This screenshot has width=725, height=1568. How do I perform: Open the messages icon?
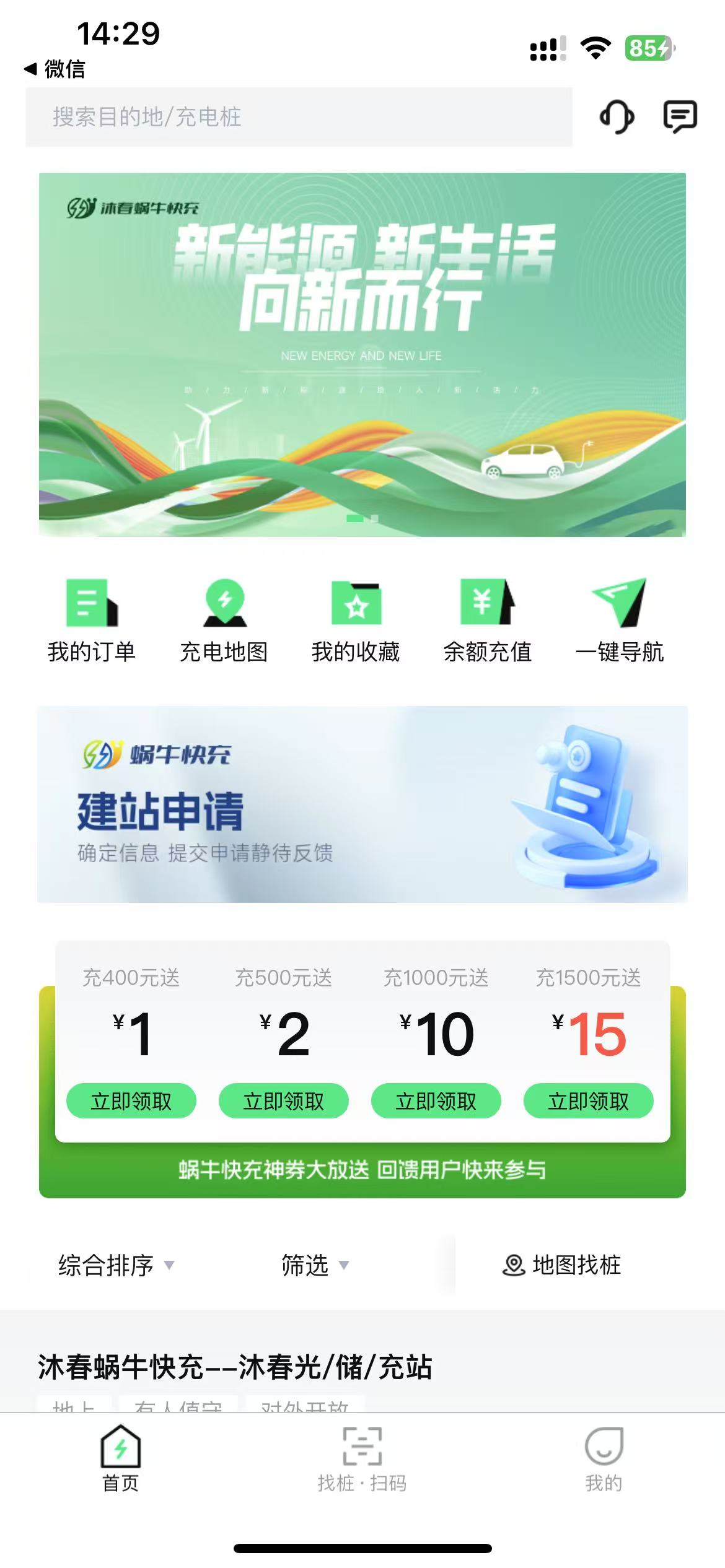680,116
